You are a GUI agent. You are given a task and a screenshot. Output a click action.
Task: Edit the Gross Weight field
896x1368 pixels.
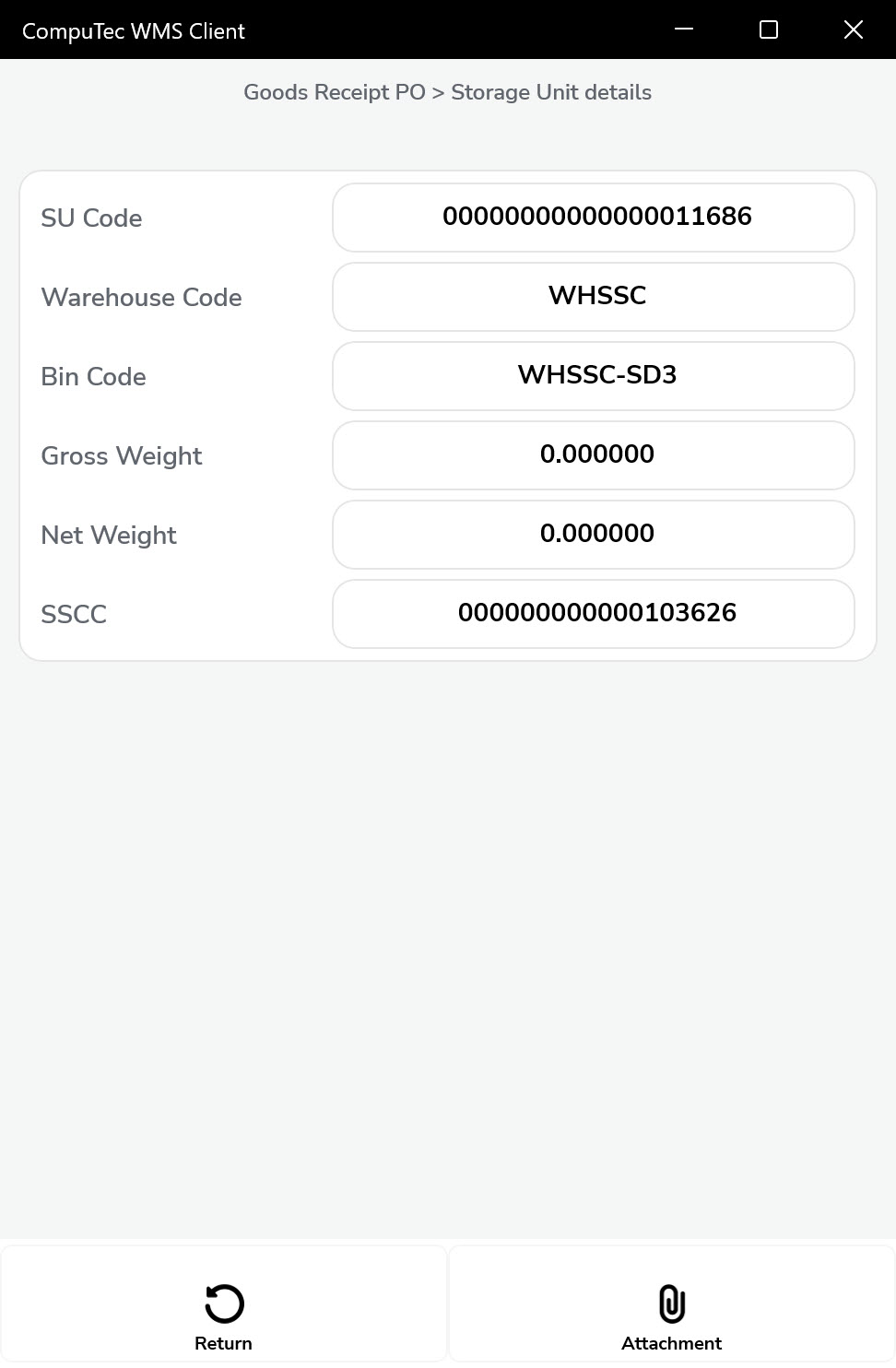pos(593,455)
